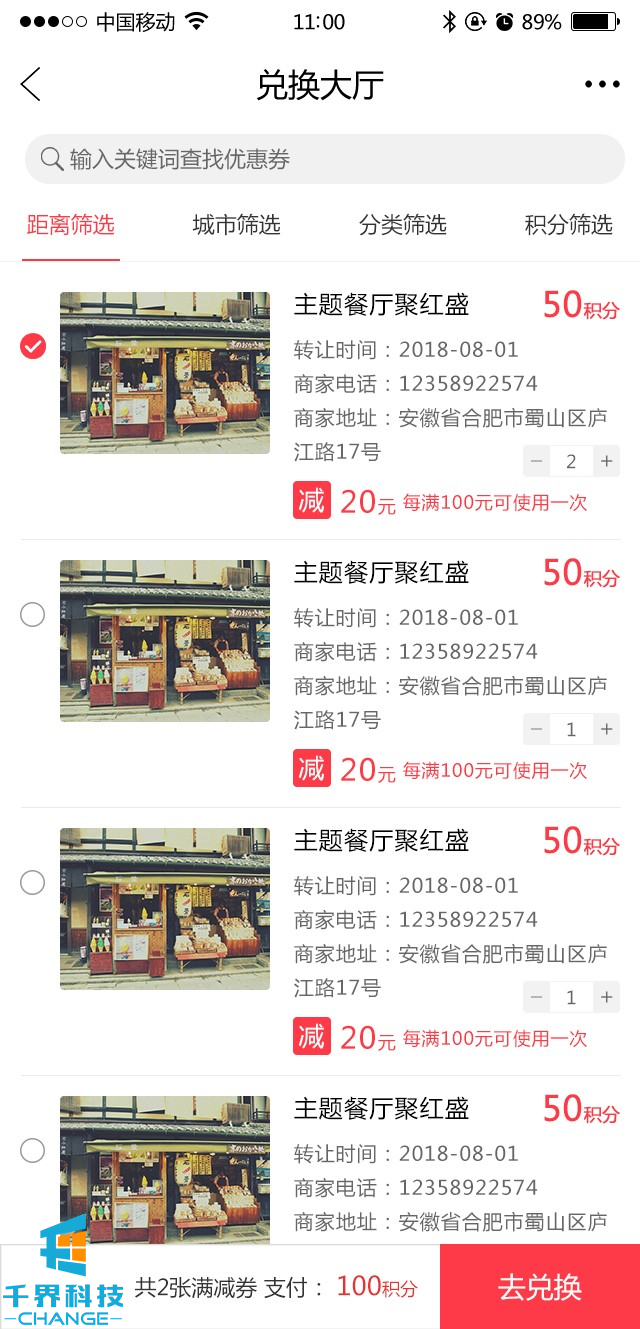Switch to the 距离筛选 tab
The width and height of the screenshot is (640, 1329).
point(70,225)
